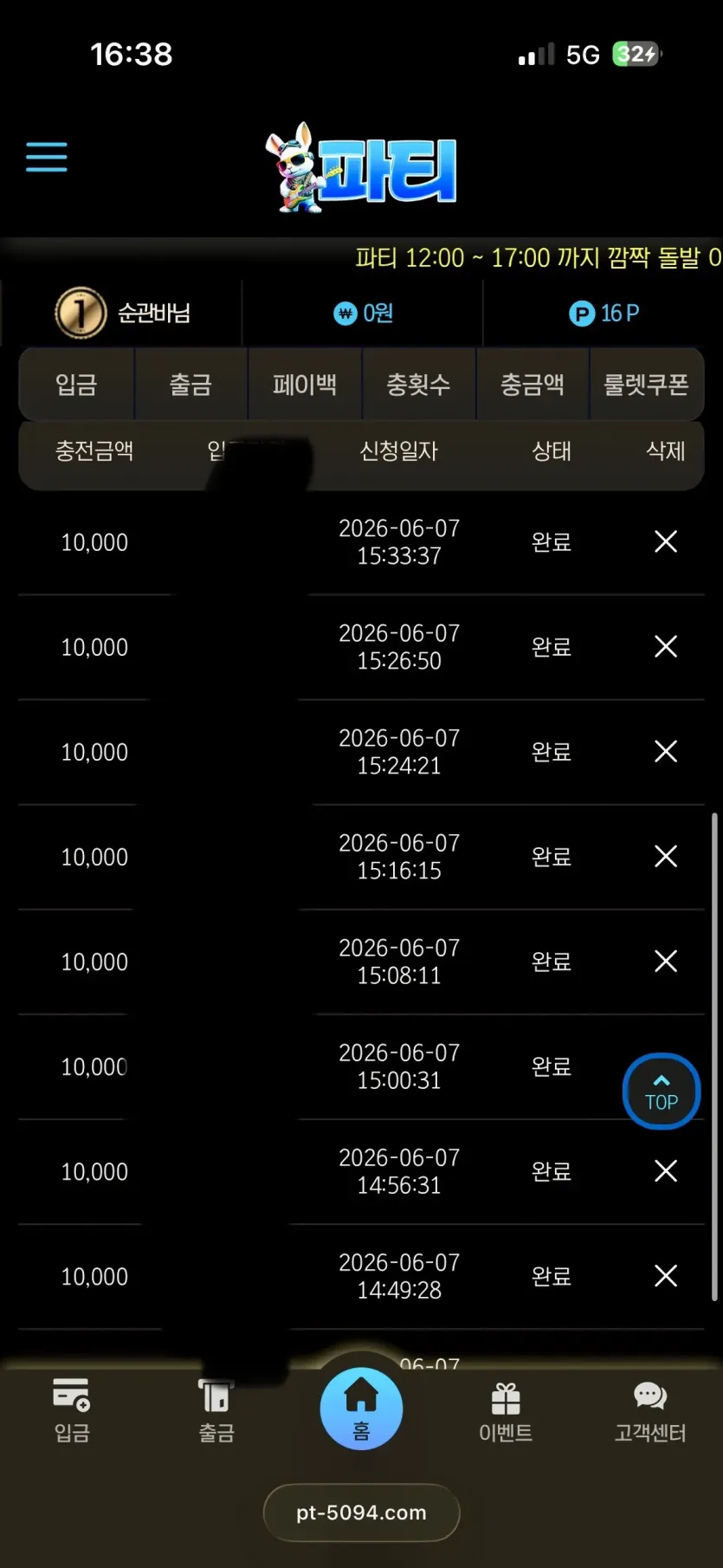Go to 입금 in the bottom navigation
This screenshot has width=723, height=1568.
point(72,1409)
